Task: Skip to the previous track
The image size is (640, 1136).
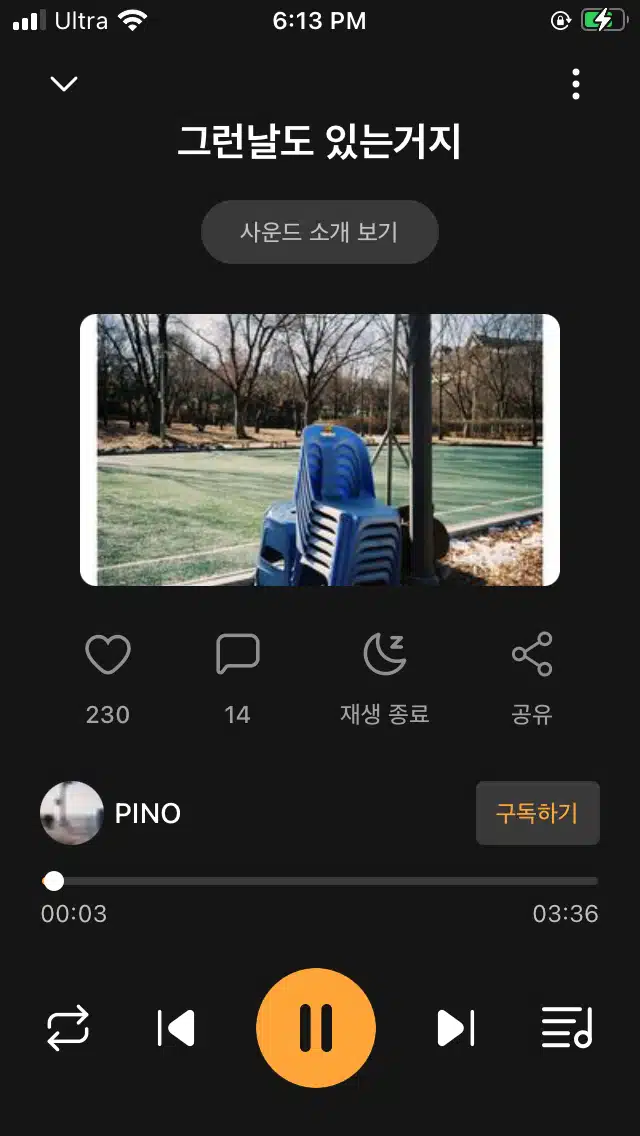Action: click(x=176, y=1027)
